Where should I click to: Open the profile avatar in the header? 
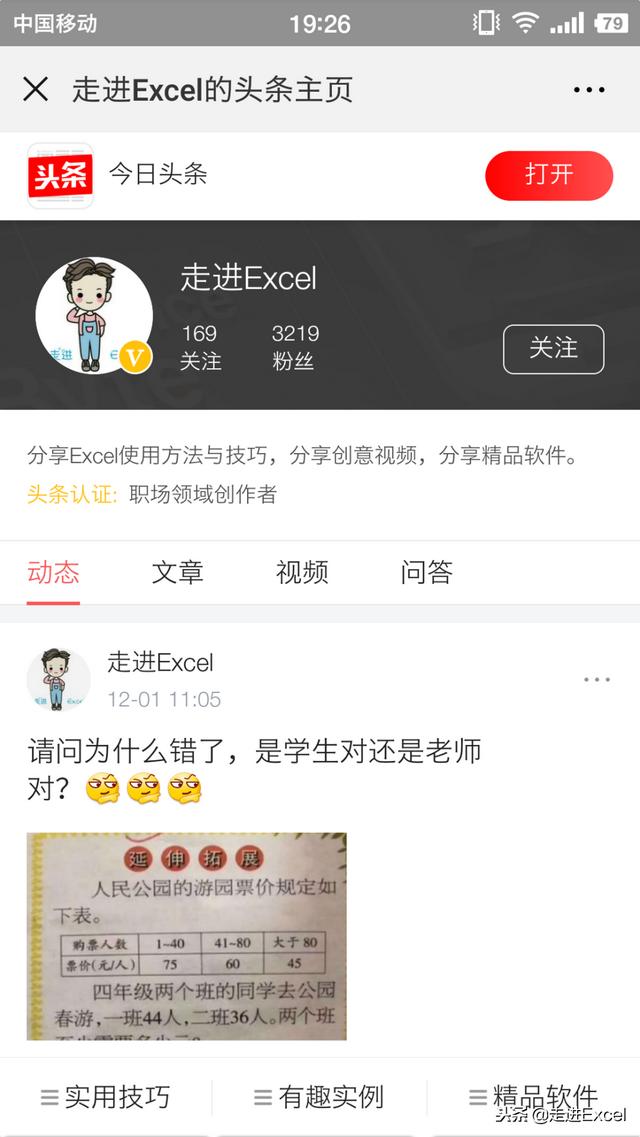93,315
